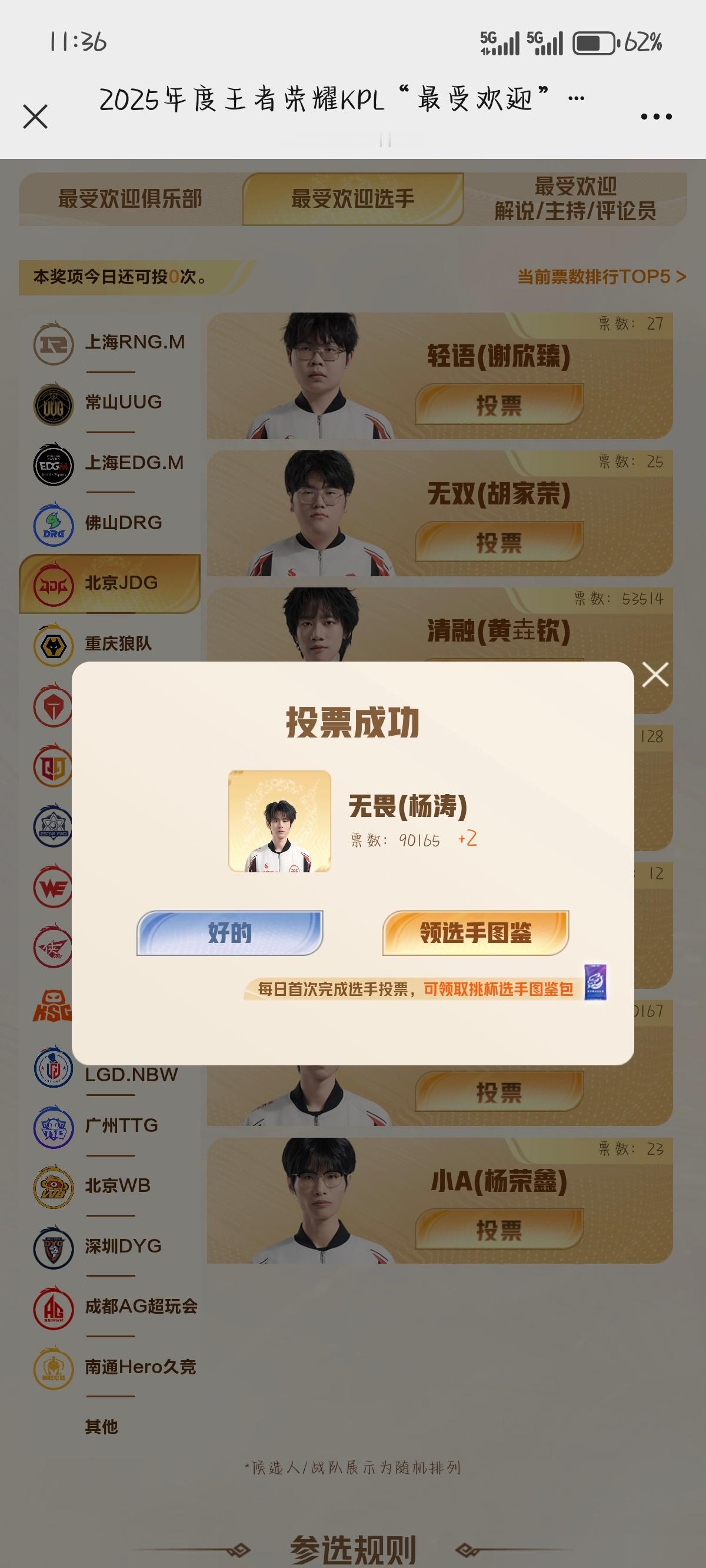Click the 佛山DRG team icon

pos(53,522)
